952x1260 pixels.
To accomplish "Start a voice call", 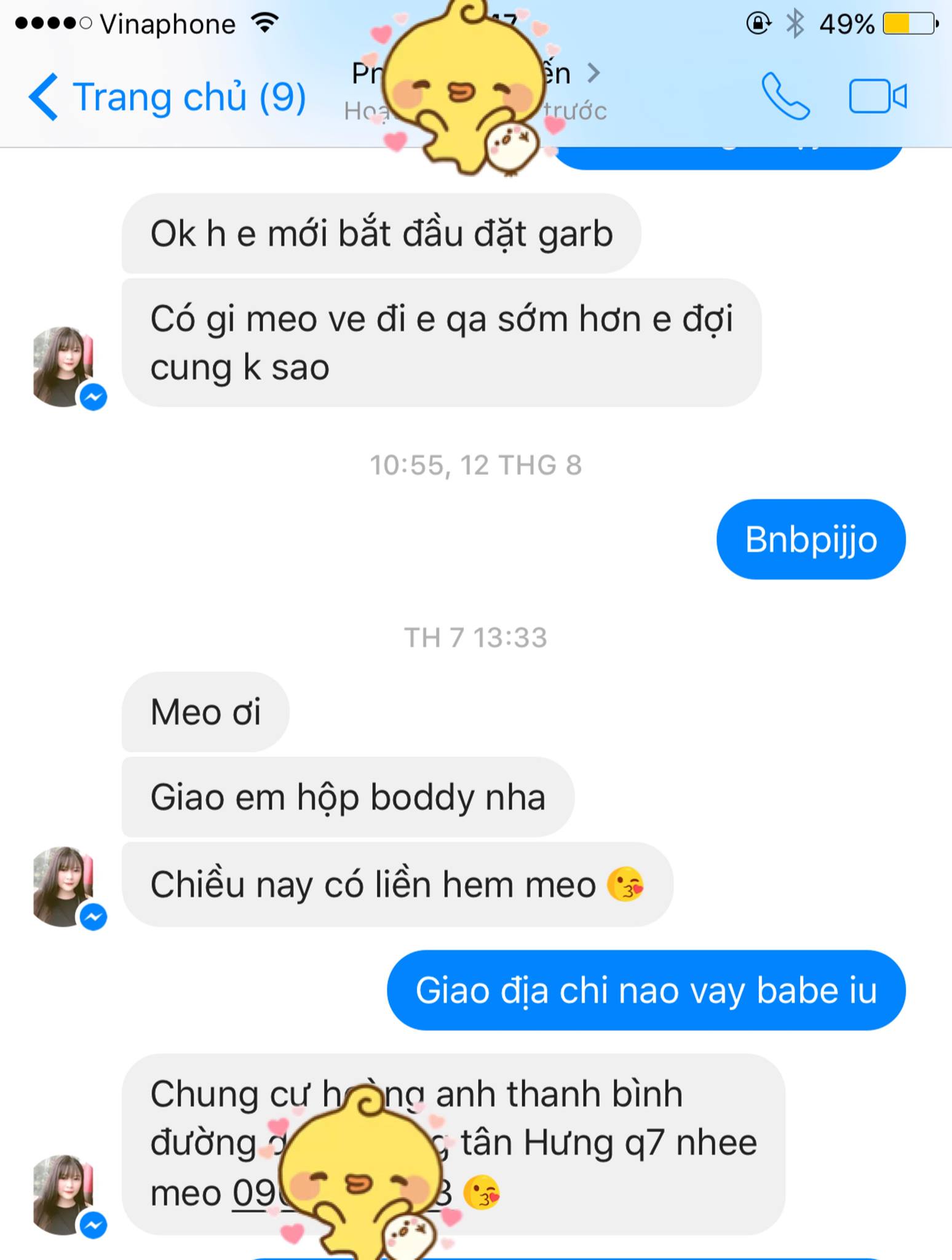I will tap(785, 97).
